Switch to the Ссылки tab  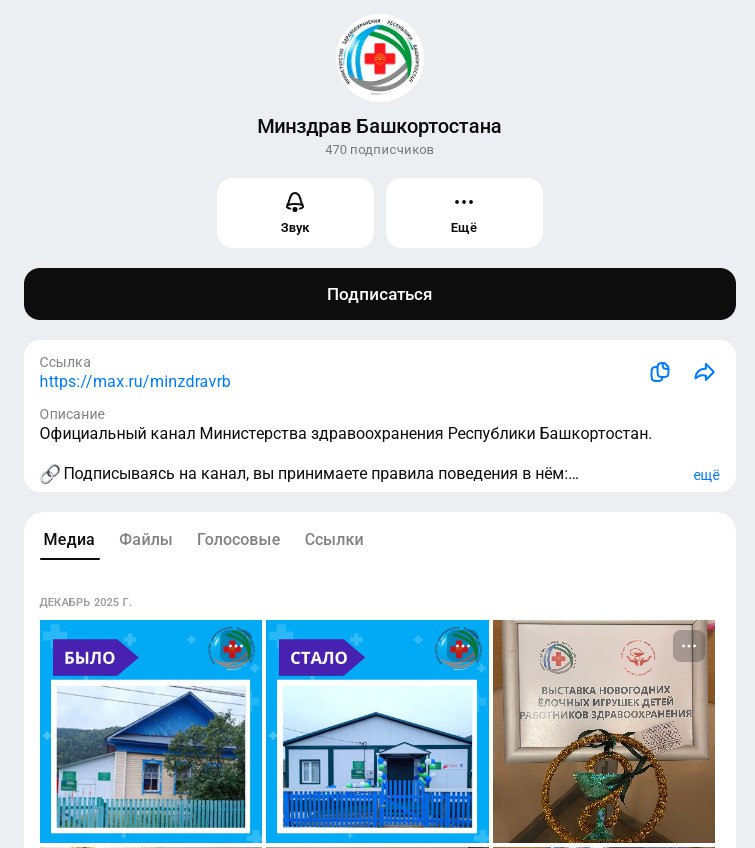(x=334, y=540)
